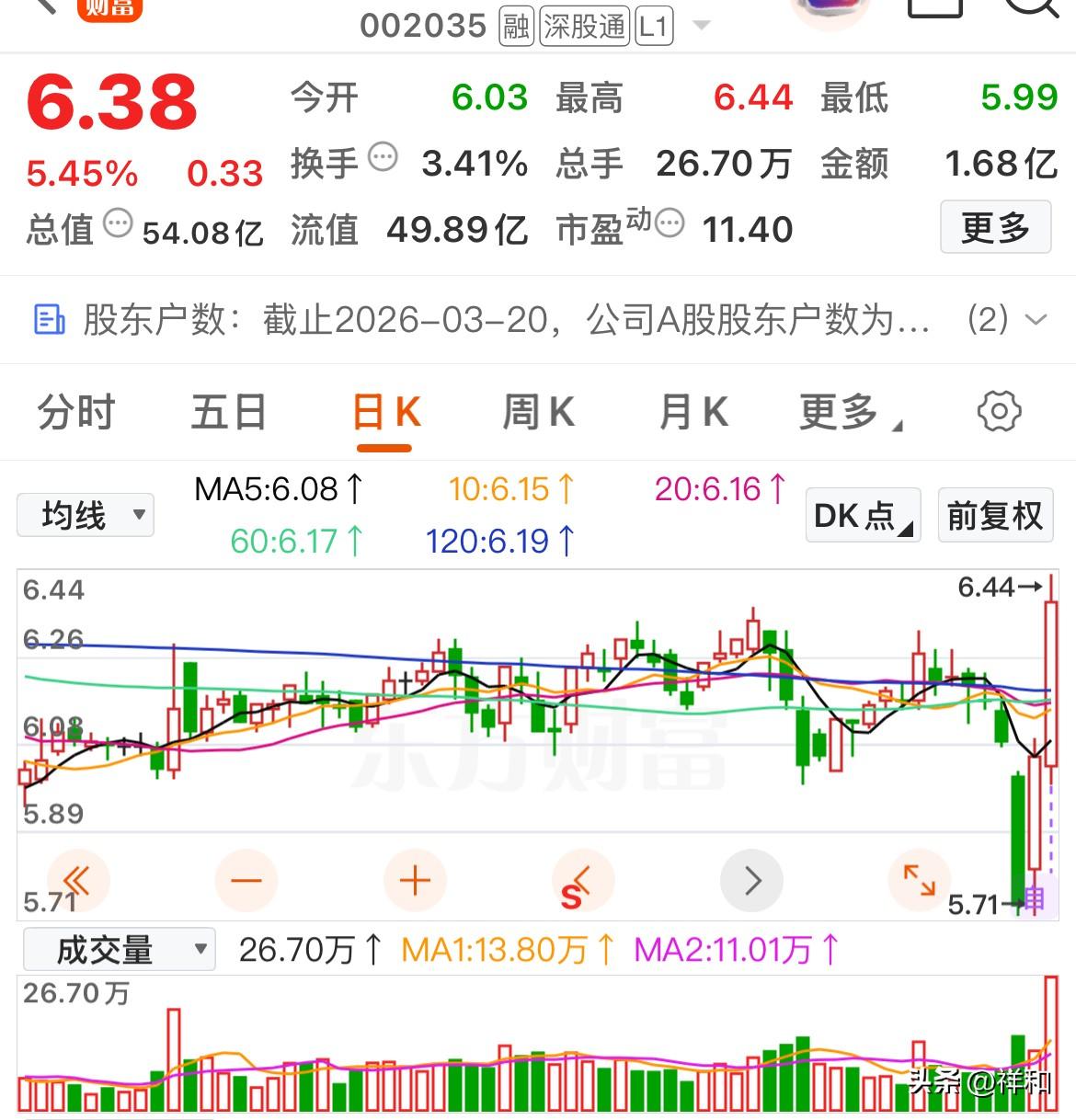Image resolution: width=1076 pixels, height=1120 pixels.
Task: Zoom out the K-line with minus button
Action: (x=246, y=881)
